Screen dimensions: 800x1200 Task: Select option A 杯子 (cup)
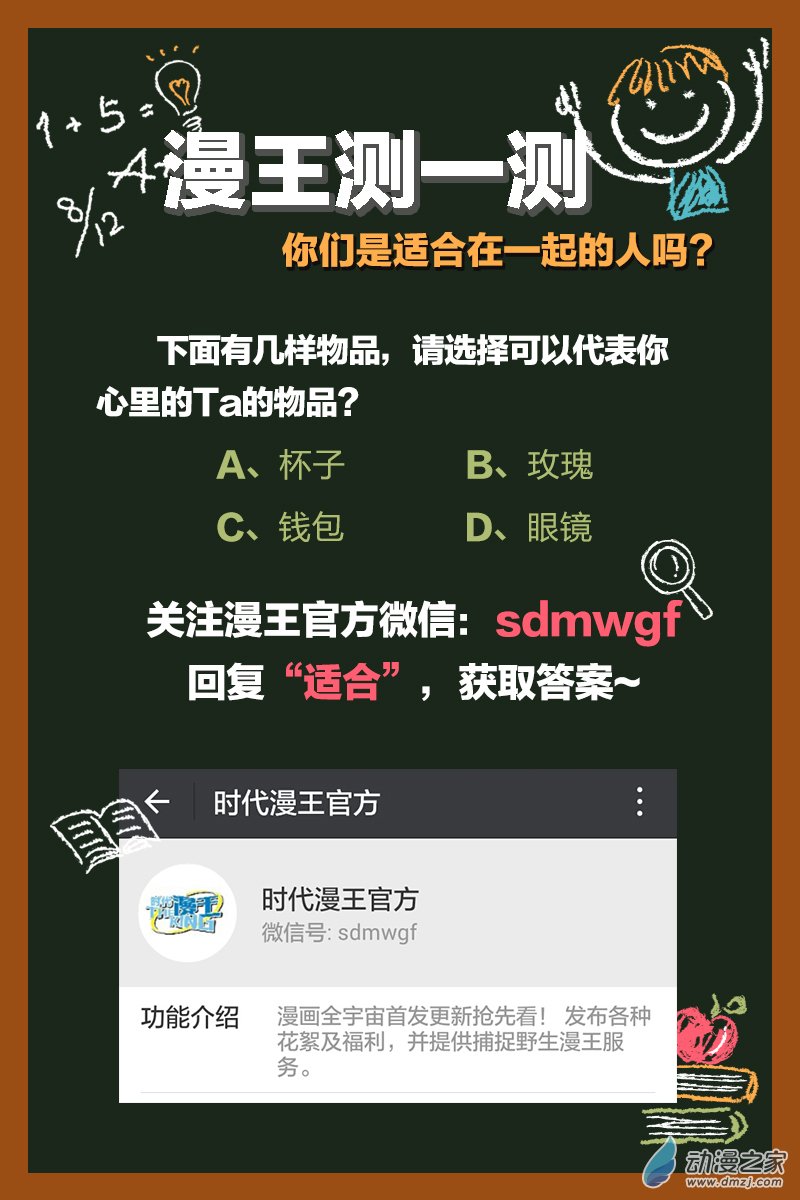point(280,465)
